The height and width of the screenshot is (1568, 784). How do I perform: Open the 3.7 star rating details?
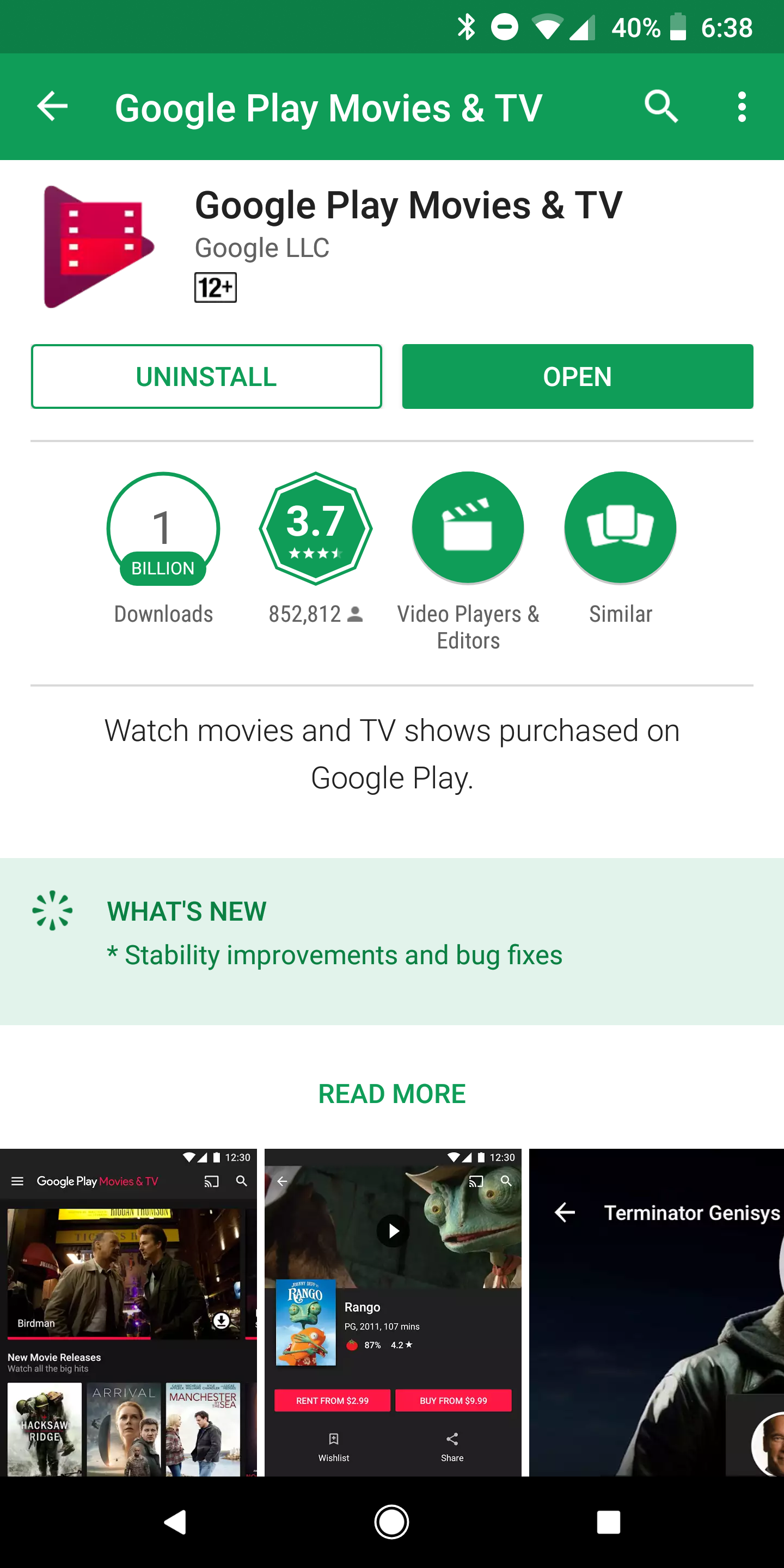pyautogui.click(x=315, y=529)
